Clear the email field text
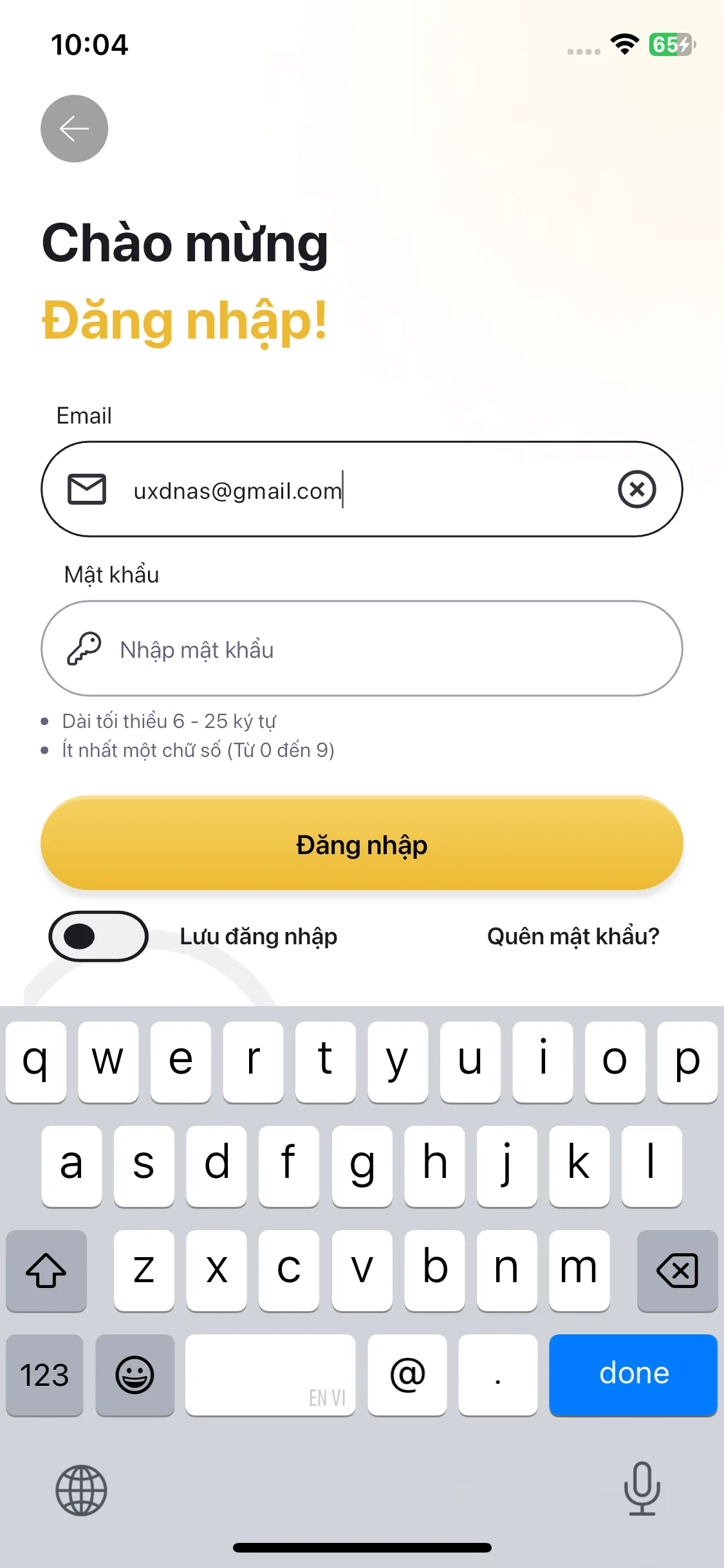Viewport: 724px width, 1568px height. tap(636, 489)
